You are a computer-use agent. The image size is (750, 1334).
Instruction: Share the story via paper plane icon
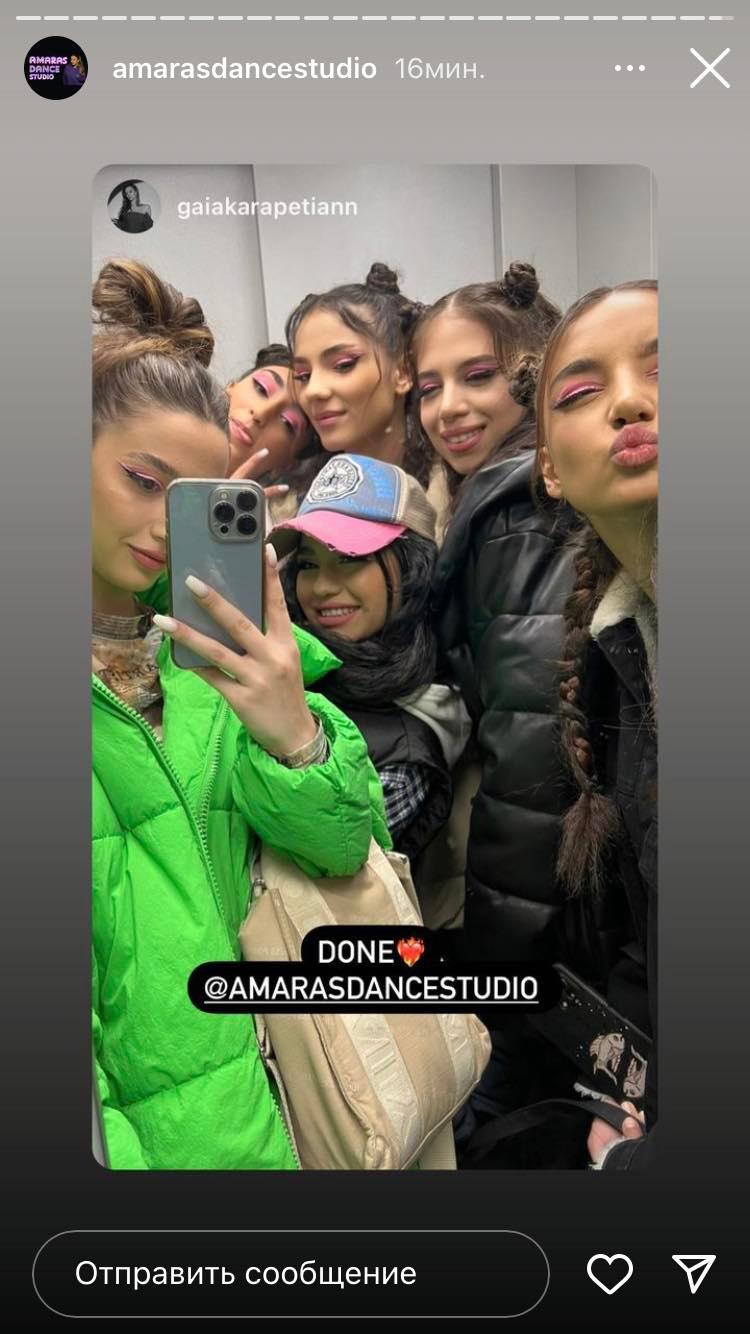click(694, 1274)
